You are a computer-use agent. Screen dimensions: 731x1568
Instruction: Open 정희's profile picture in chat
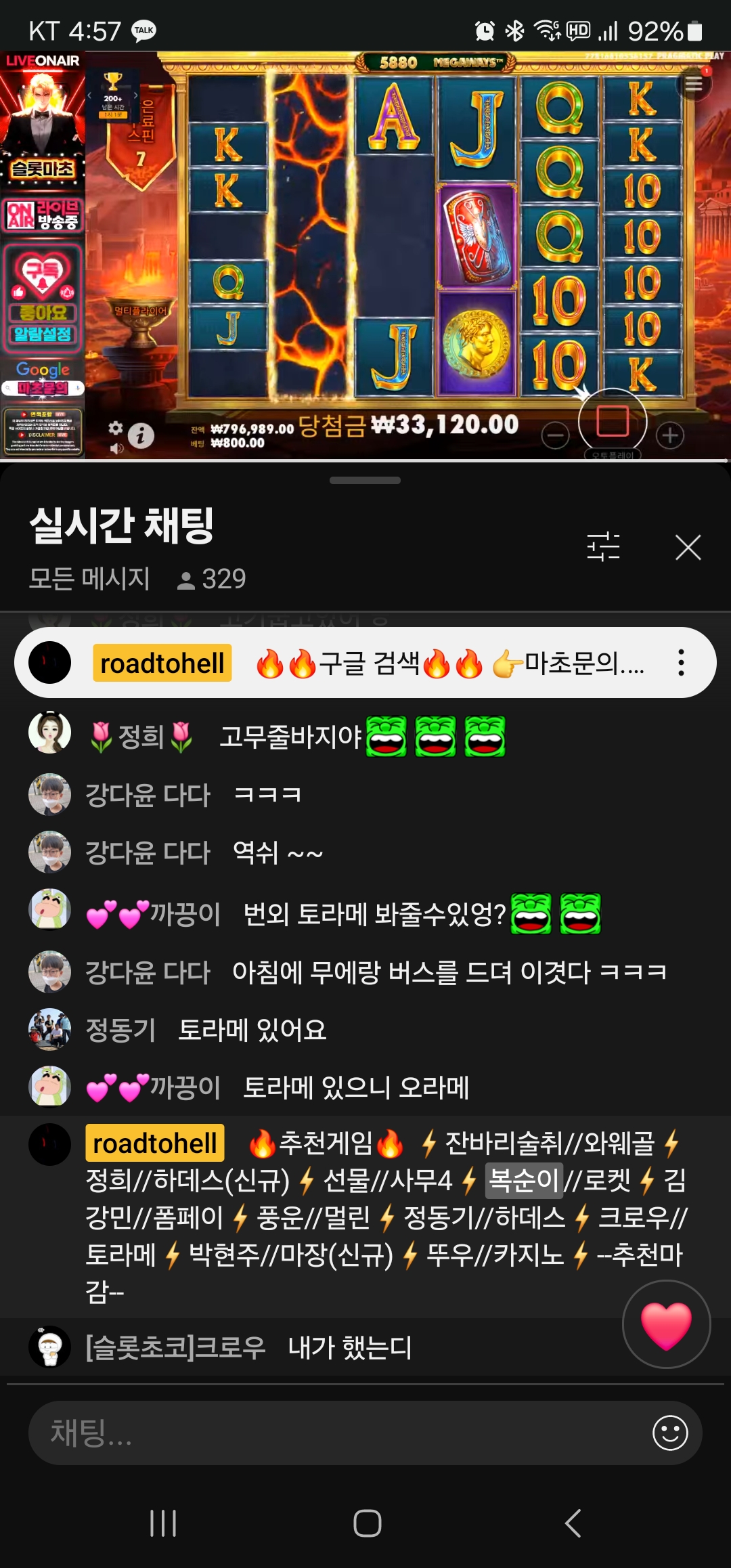[49, 733]
